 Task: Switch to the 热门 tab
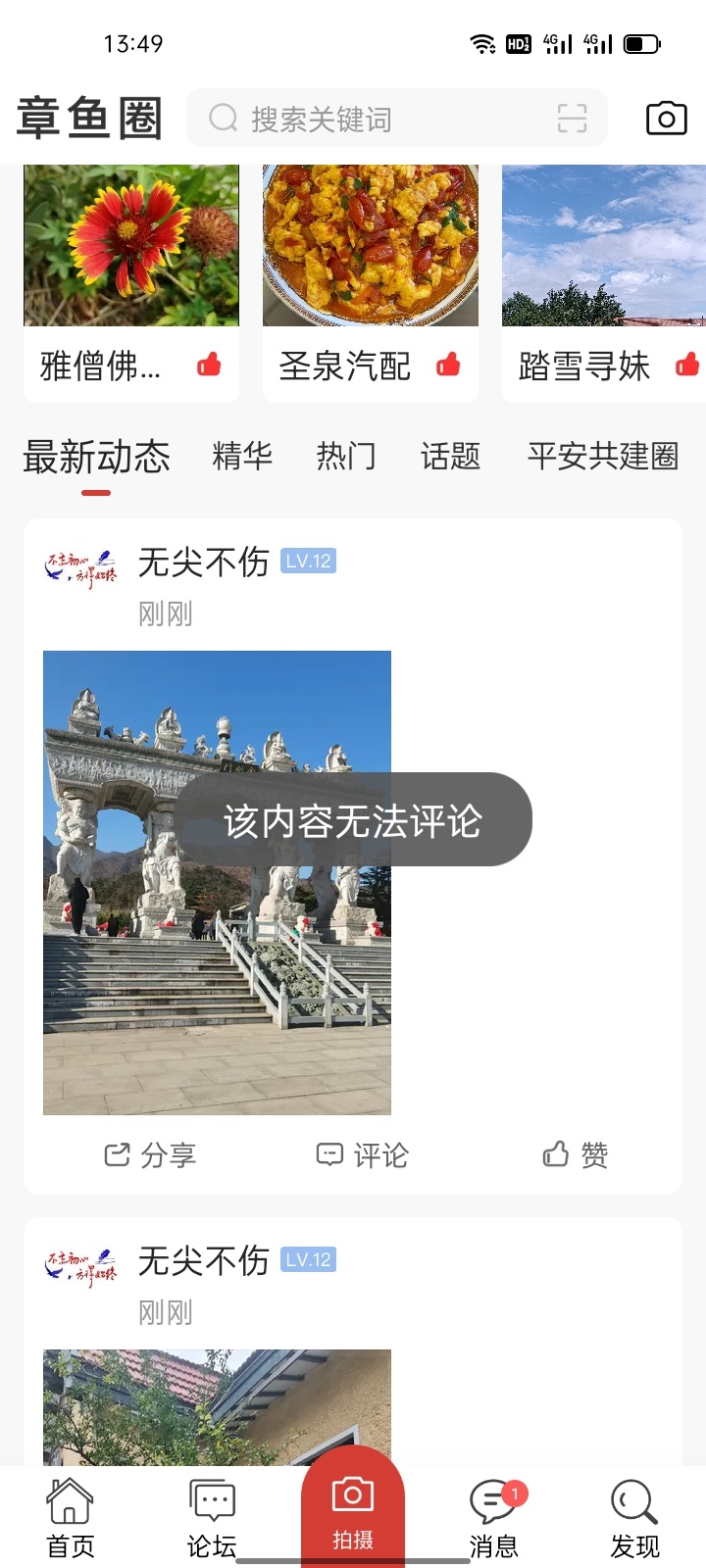pos(346,456)
